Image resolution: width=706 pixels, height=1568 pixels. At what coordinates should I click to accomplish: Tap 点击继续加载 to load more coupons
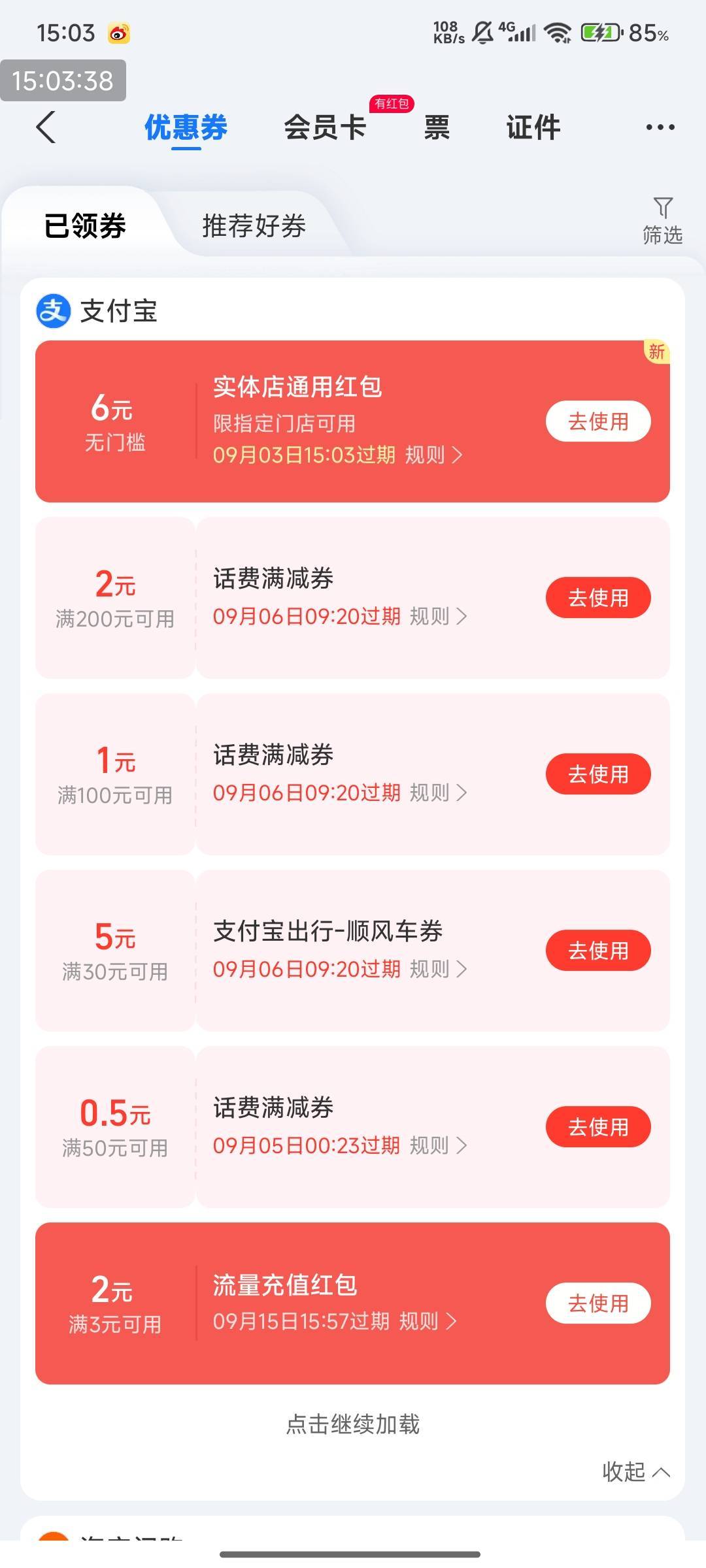[353, 1424]
